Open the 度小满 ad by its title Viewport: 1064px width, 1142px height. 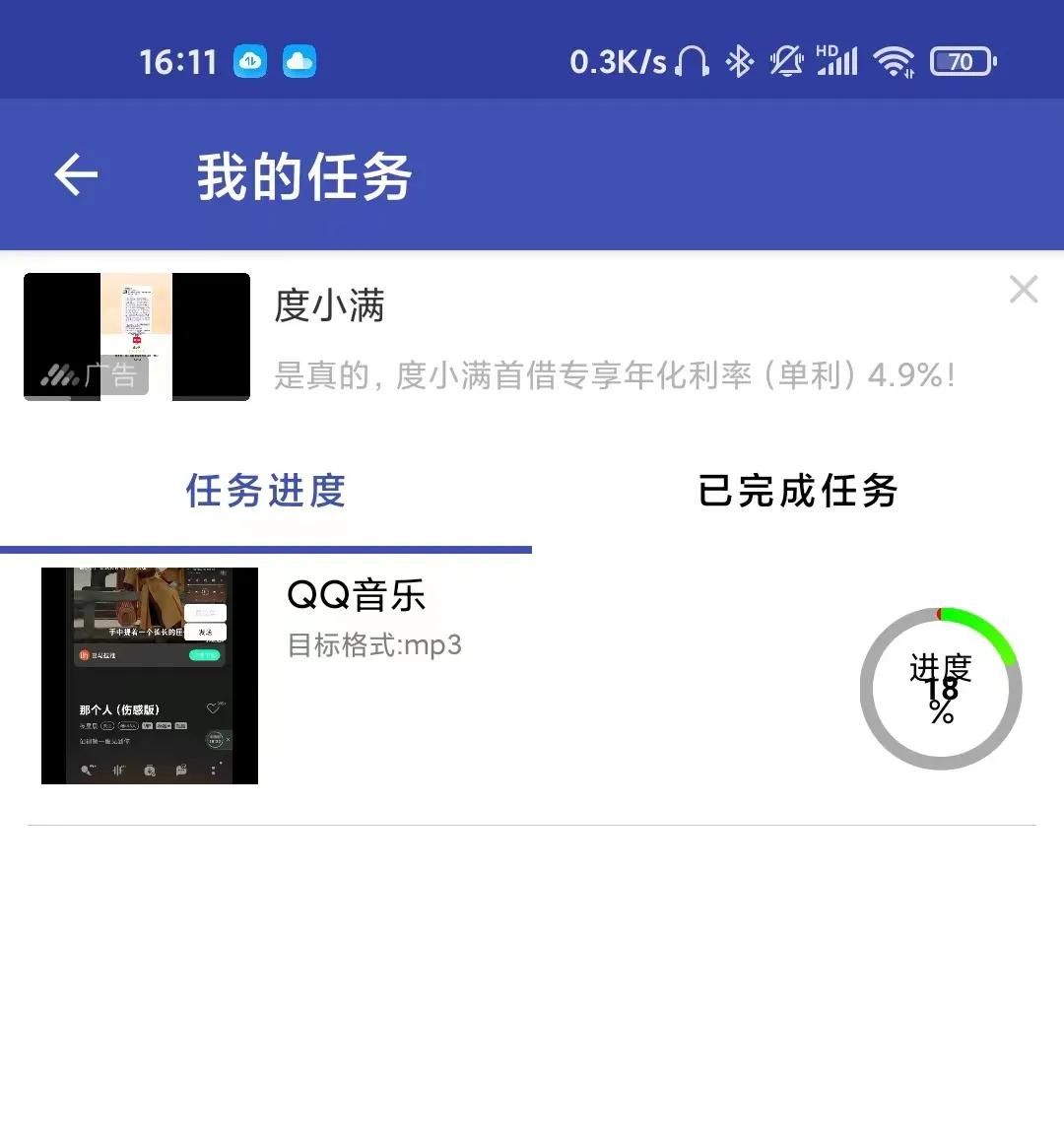[x=329, y=306]
